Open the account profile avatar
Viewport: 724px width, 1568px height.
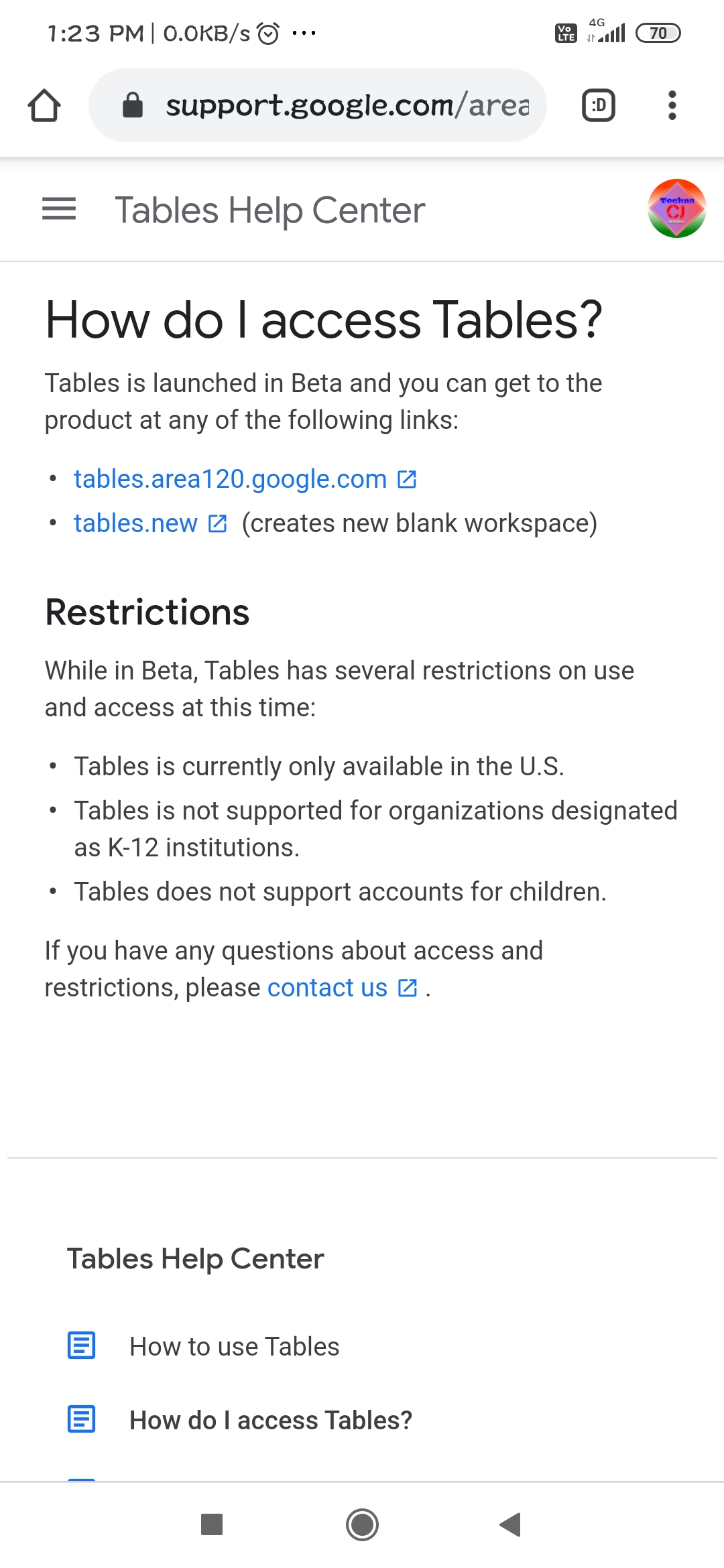[x=676, y=209]
